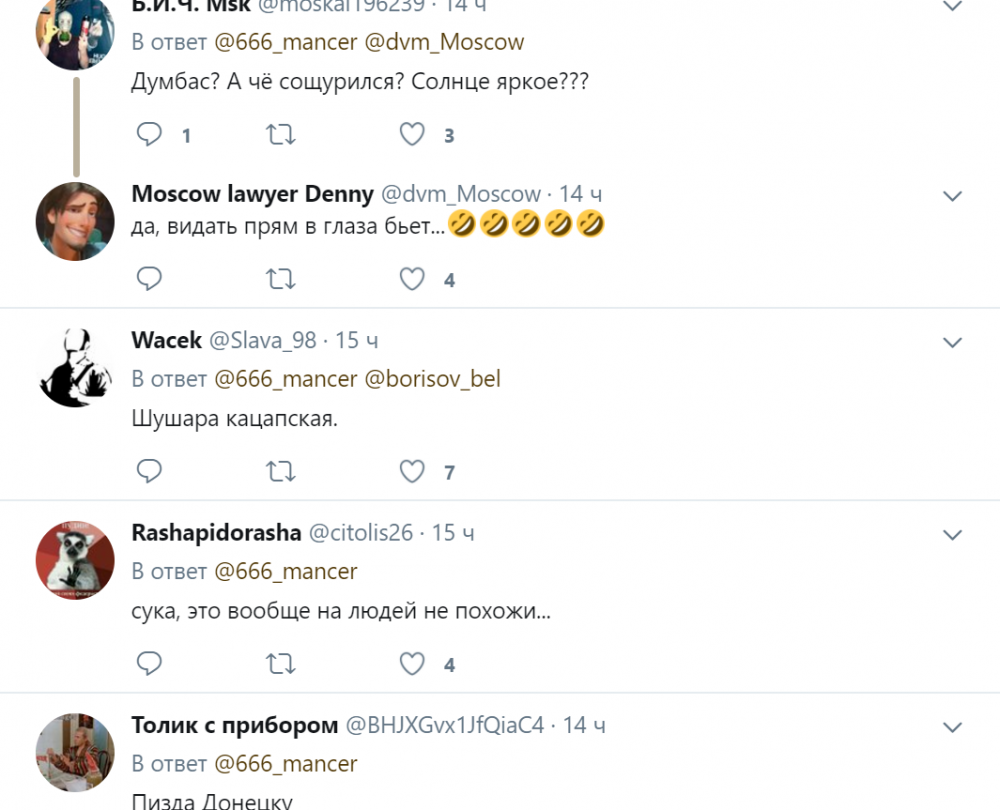
Task: Reply to Wacek's tweet
Action: [149, 471]
